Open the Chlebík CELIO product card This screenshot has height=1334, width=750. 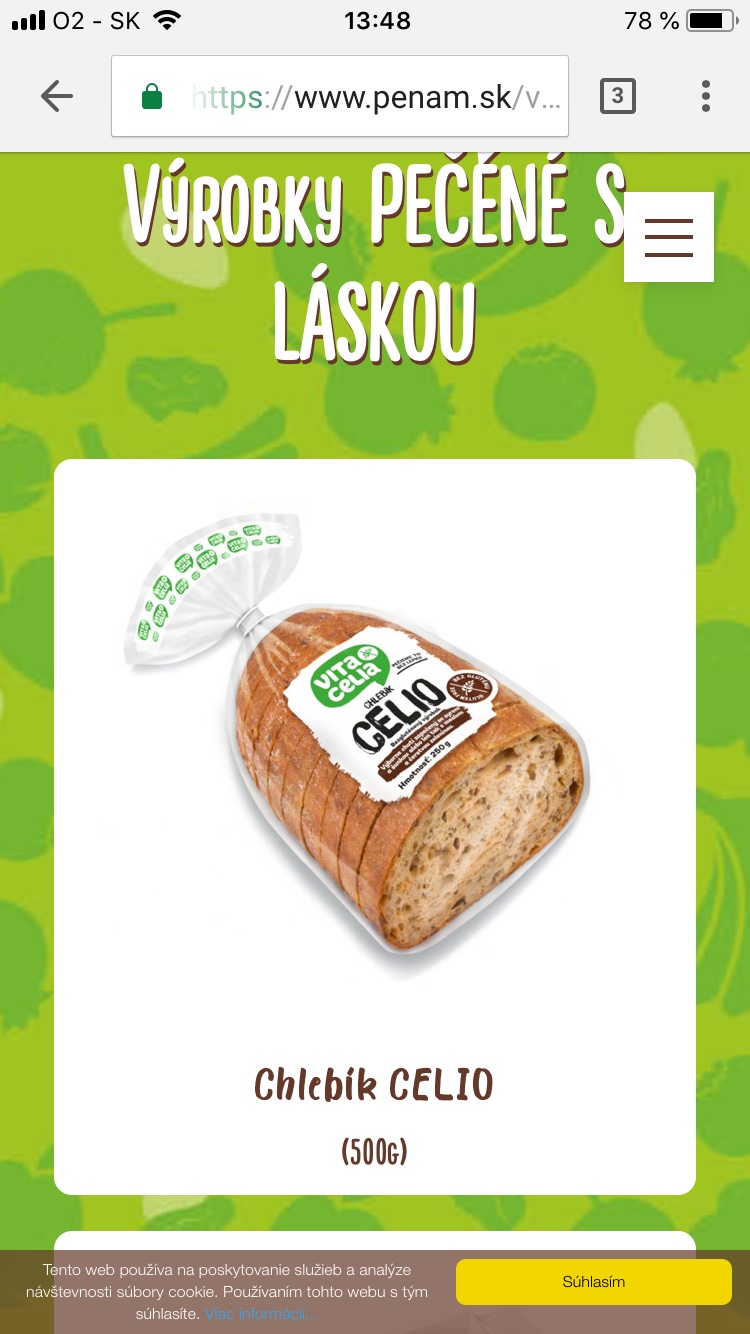tap(374, 826)
